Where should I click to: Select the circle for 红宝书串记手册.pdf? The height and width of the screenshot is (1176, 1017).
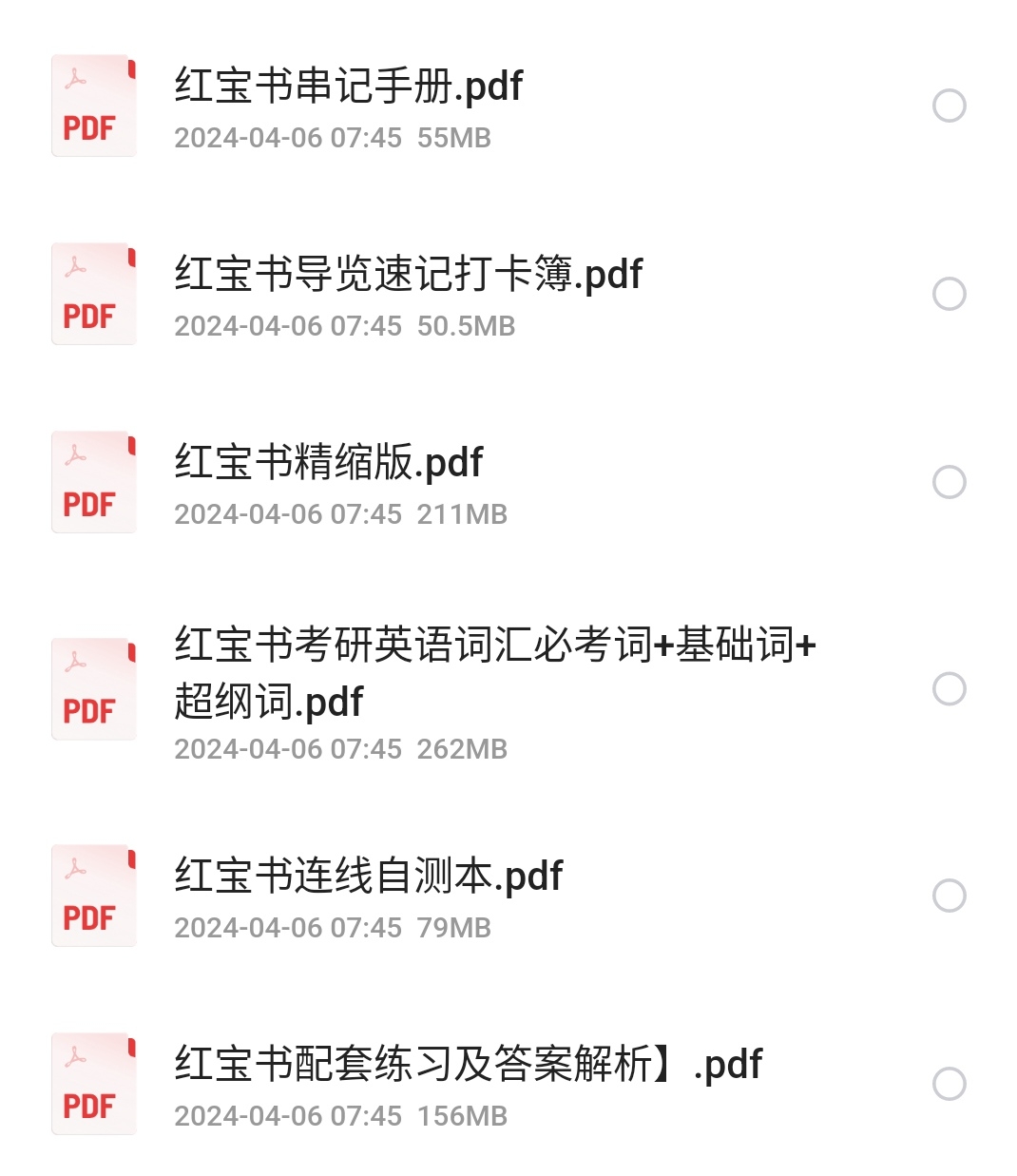tap(949, 106)
